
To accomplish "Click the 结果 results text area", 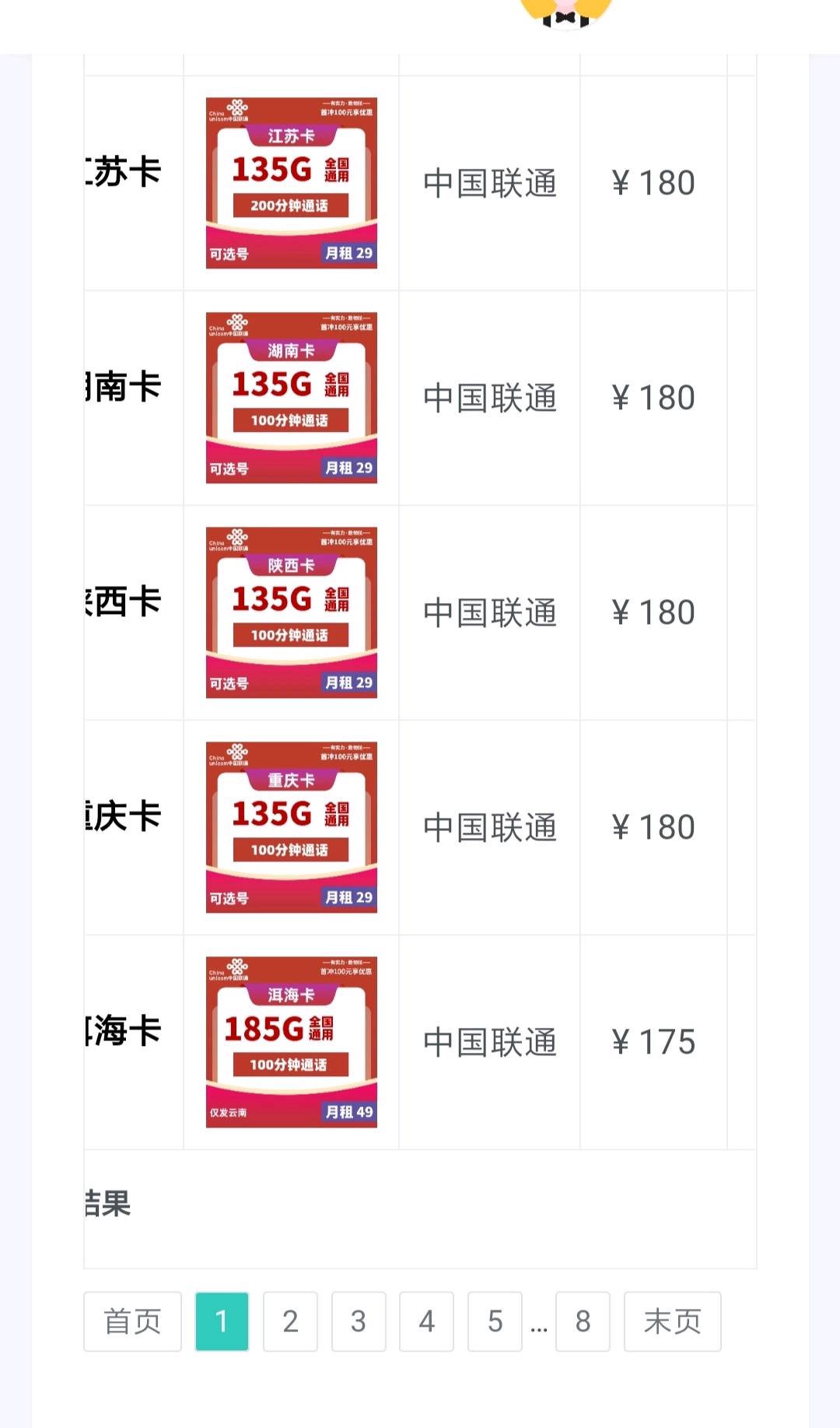I will click(107, 1205).
